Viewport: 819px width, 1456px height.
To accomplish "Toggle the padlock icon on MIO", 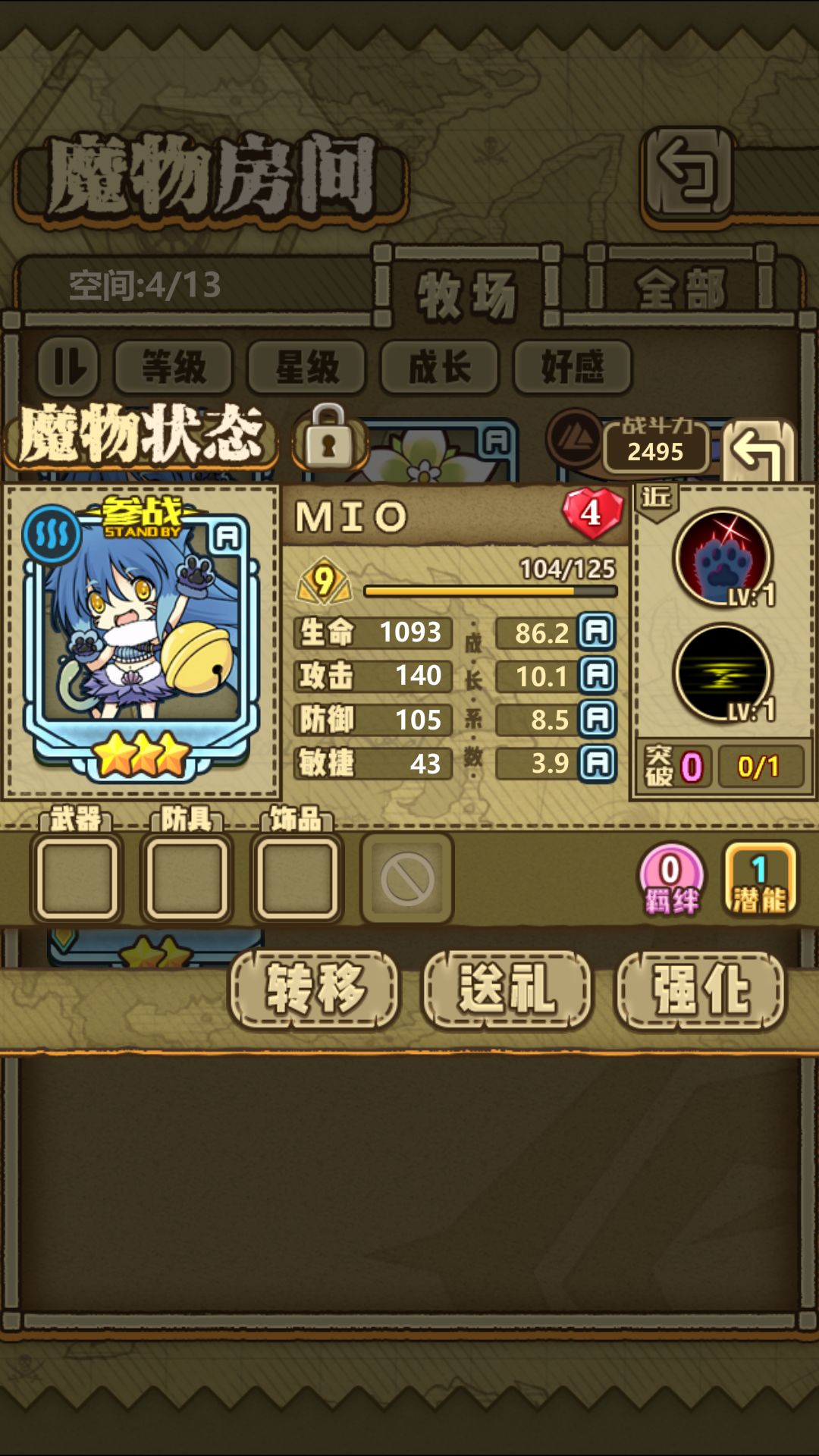I will tap(328, 437).
